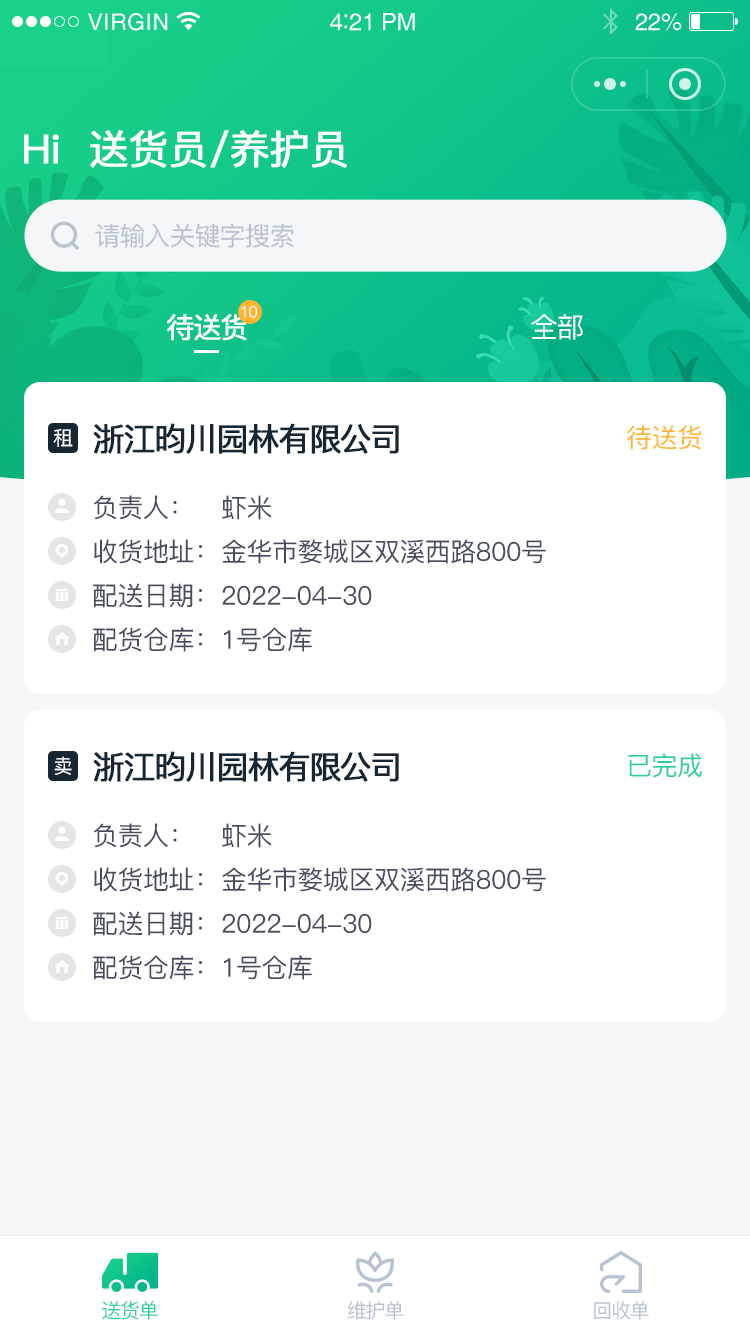750x1334 pixels.
Task: Open the 回收单 recycle icon tab
Action: [620, 1272]
